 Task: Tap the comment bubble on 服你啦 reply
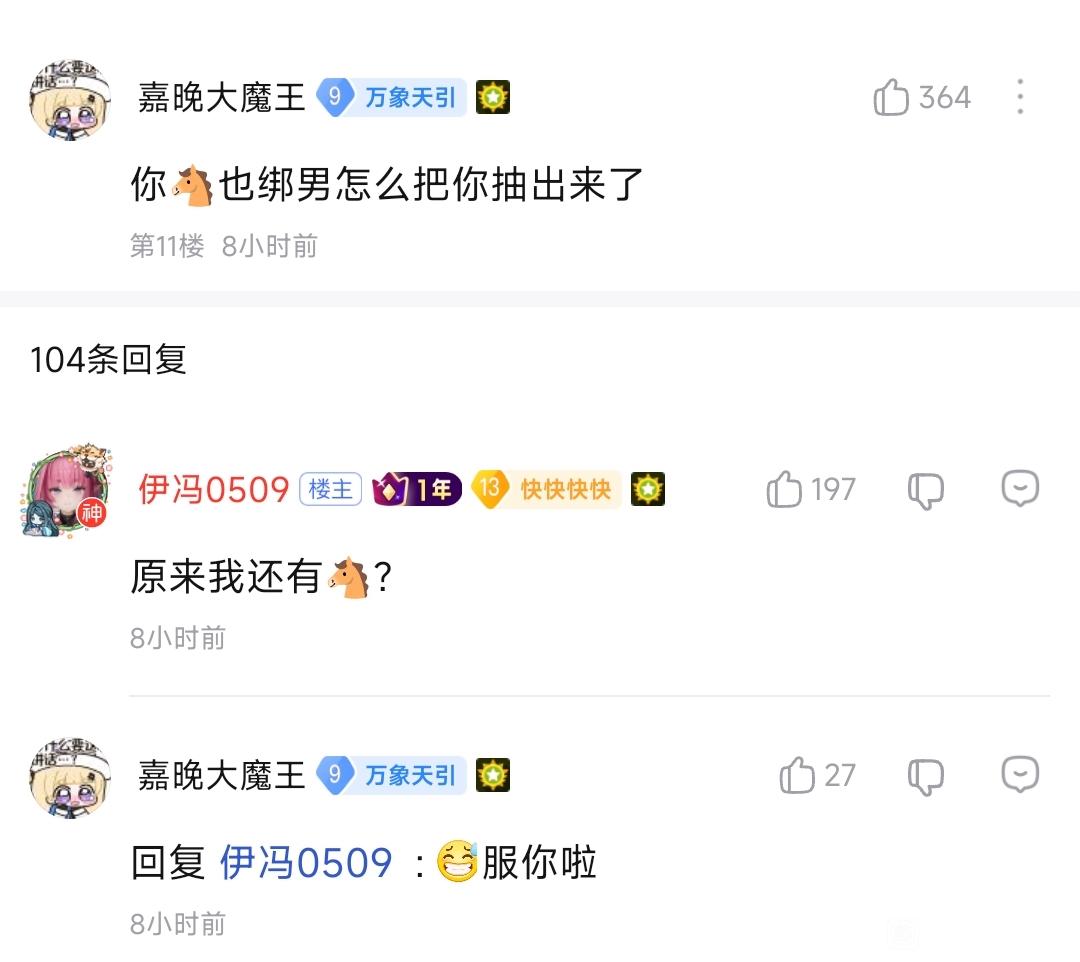[x=1020, y=774]
